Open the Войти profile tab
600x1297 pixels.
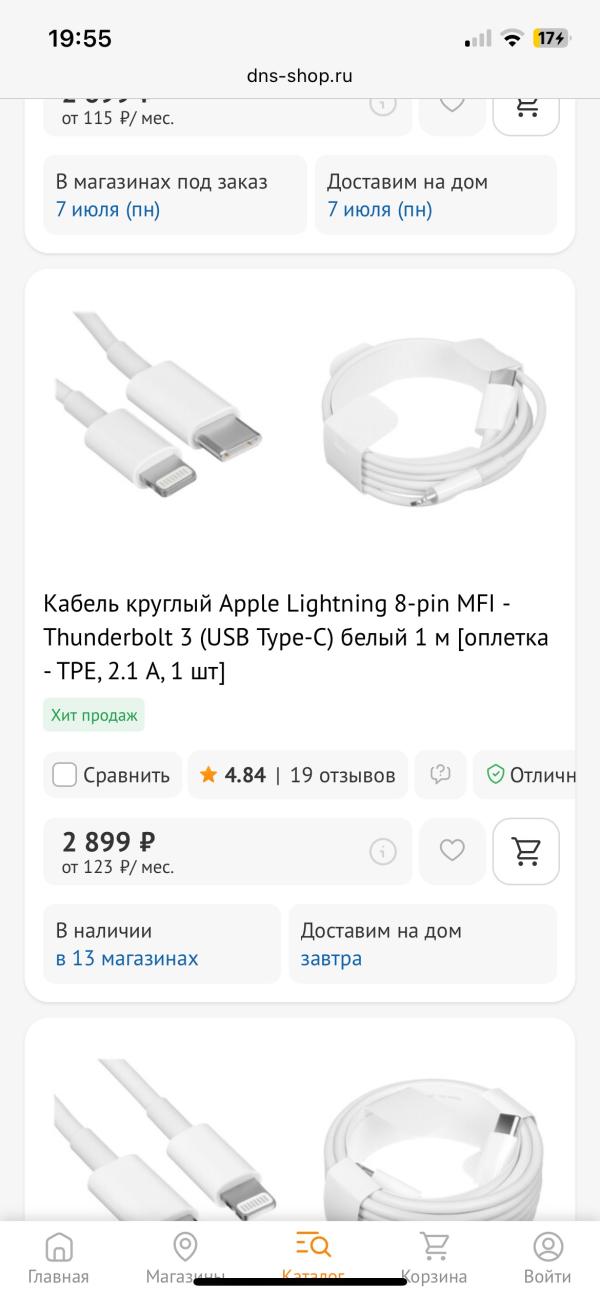pos(547,1257)
